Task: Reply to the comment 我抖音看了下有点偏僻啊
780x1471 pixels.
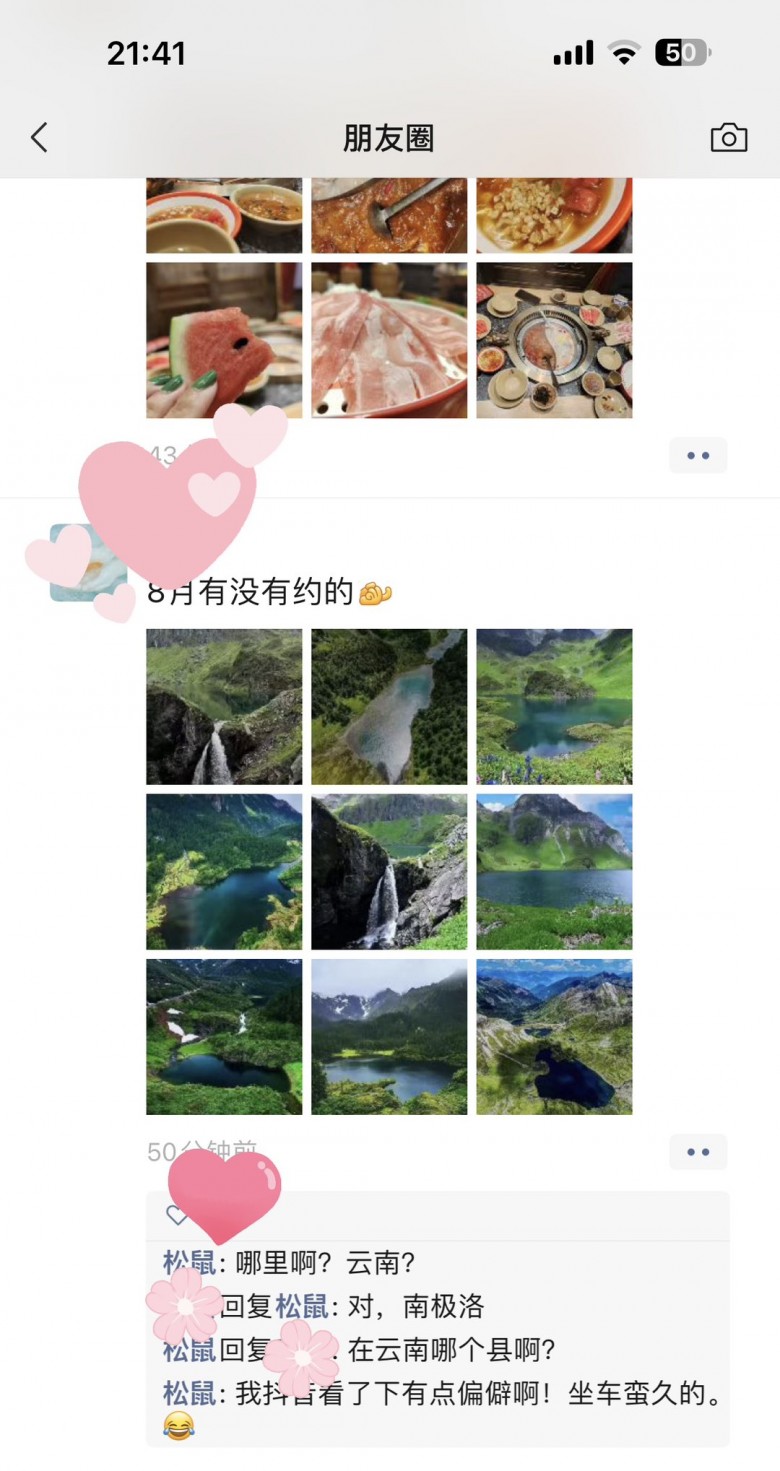Action: coord(470,1394)
